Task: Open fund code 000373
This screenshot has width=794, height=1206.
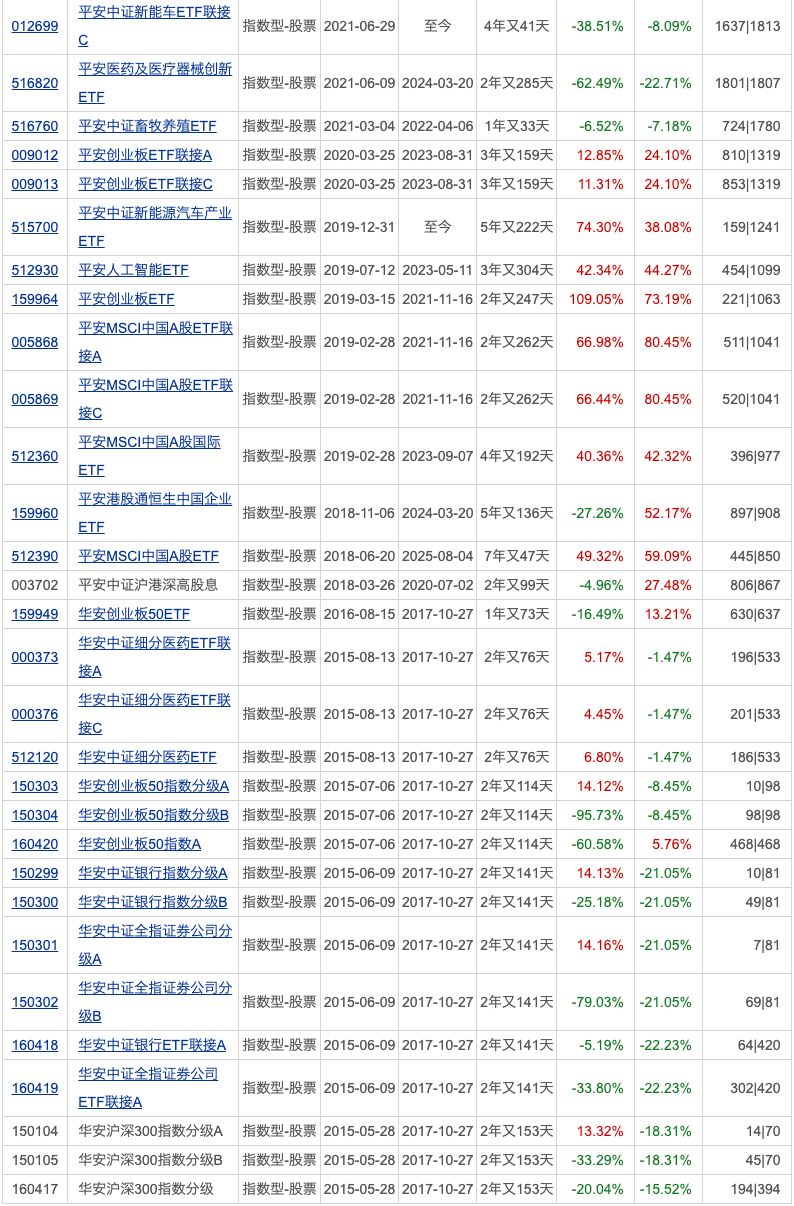Action: 34,657
